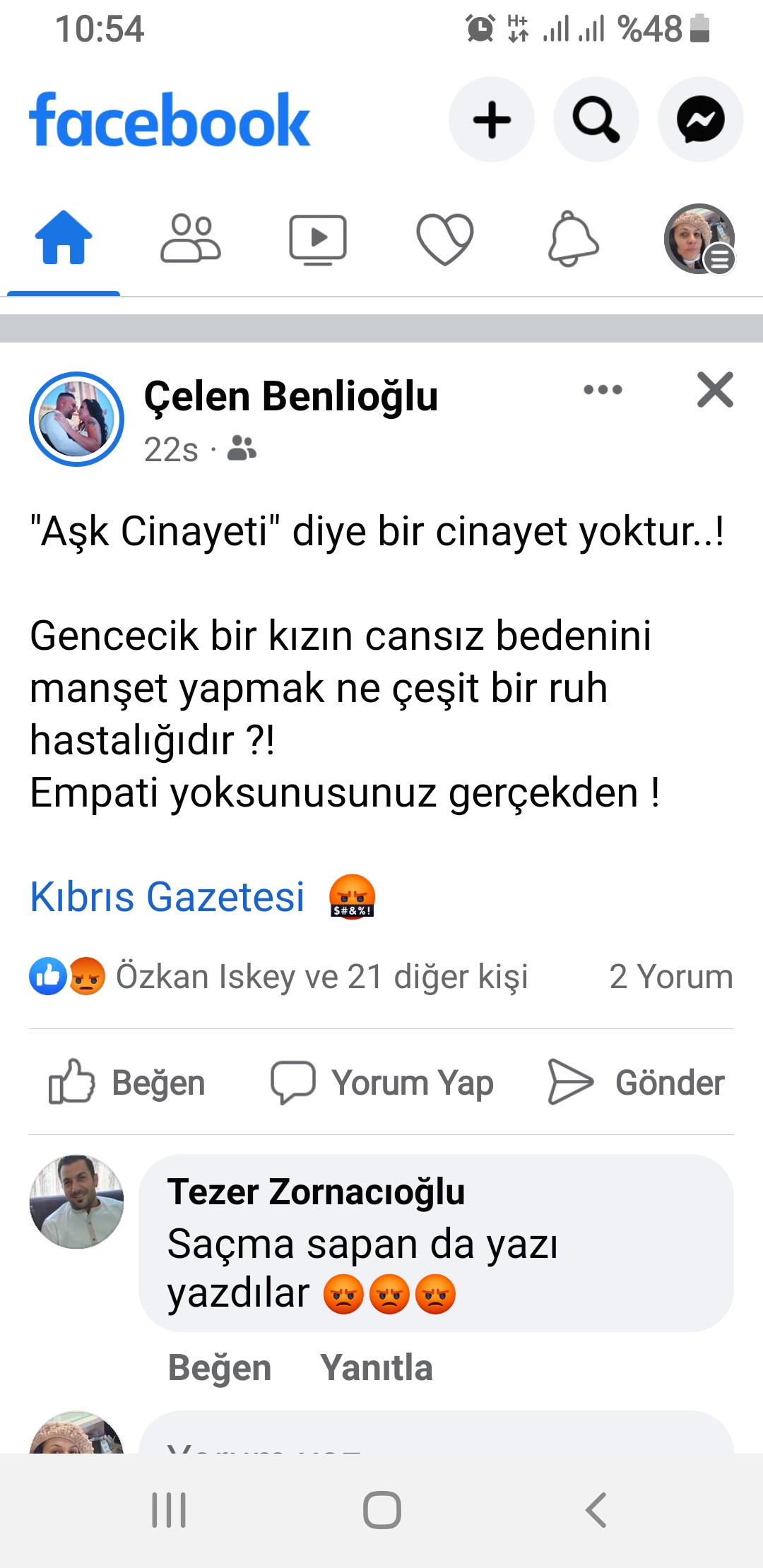The image size is (763, 1568).
Task: Open the notifications bell tab
Action: tap(573, 239)
